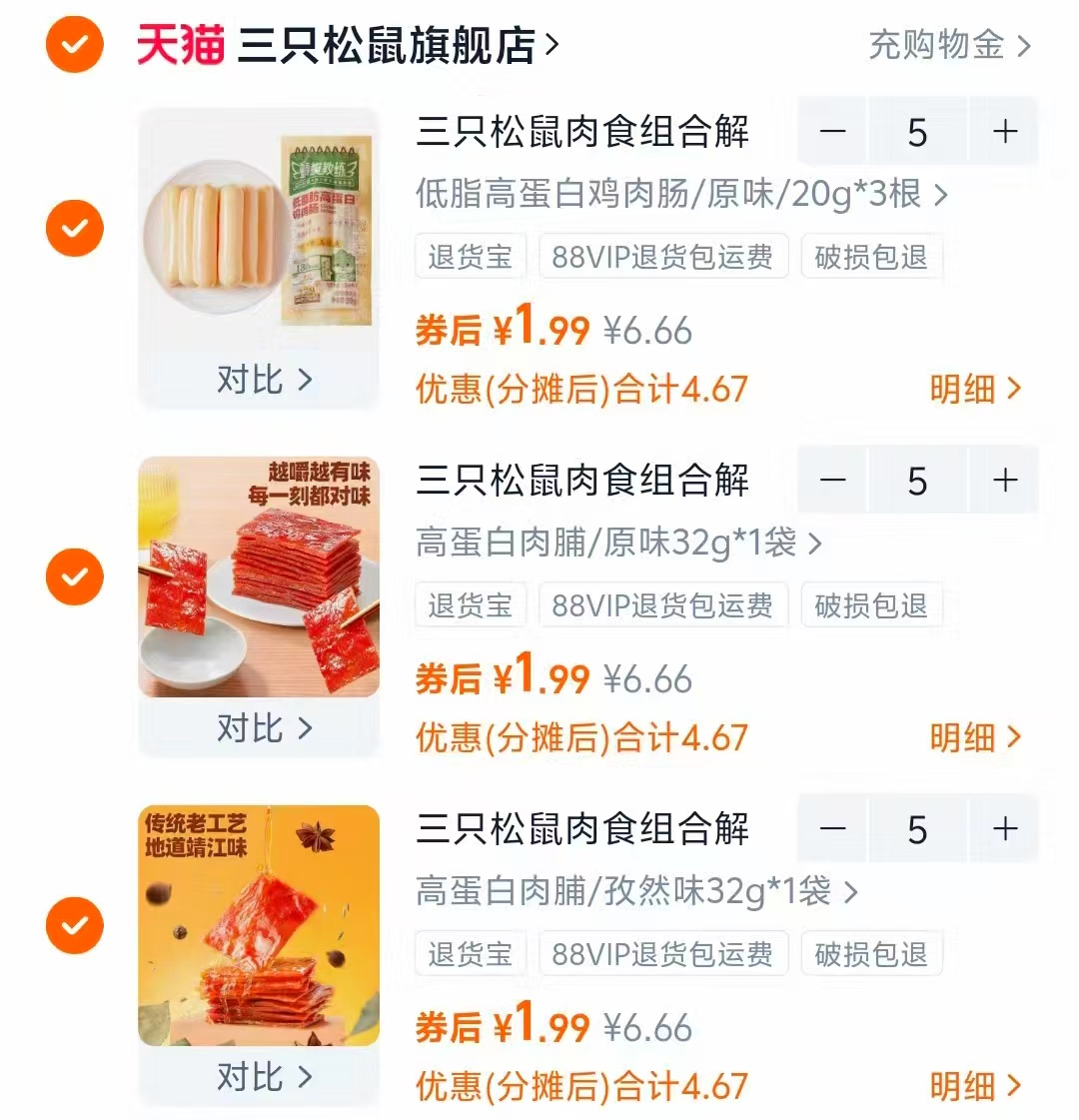
Task: Deselect the store-level checkbox for 三只松鼠旗舰店
Action: point(73,45)
